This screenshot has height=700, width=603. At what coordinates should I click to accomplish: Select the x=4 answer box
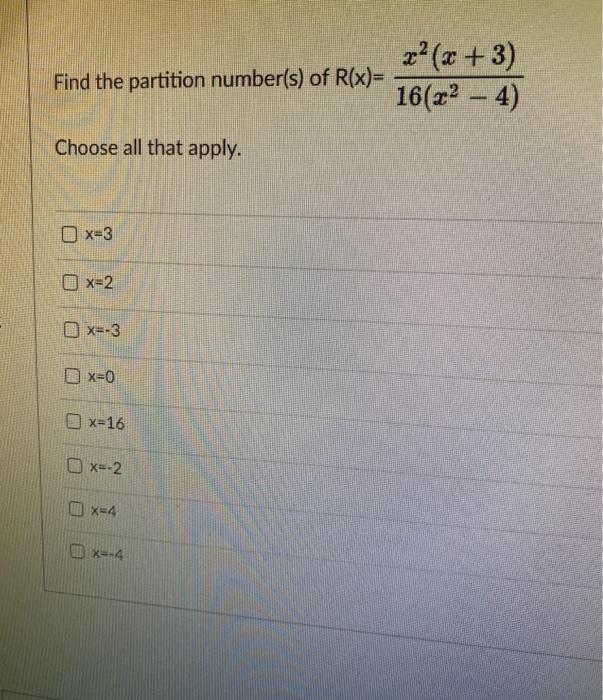76,510
